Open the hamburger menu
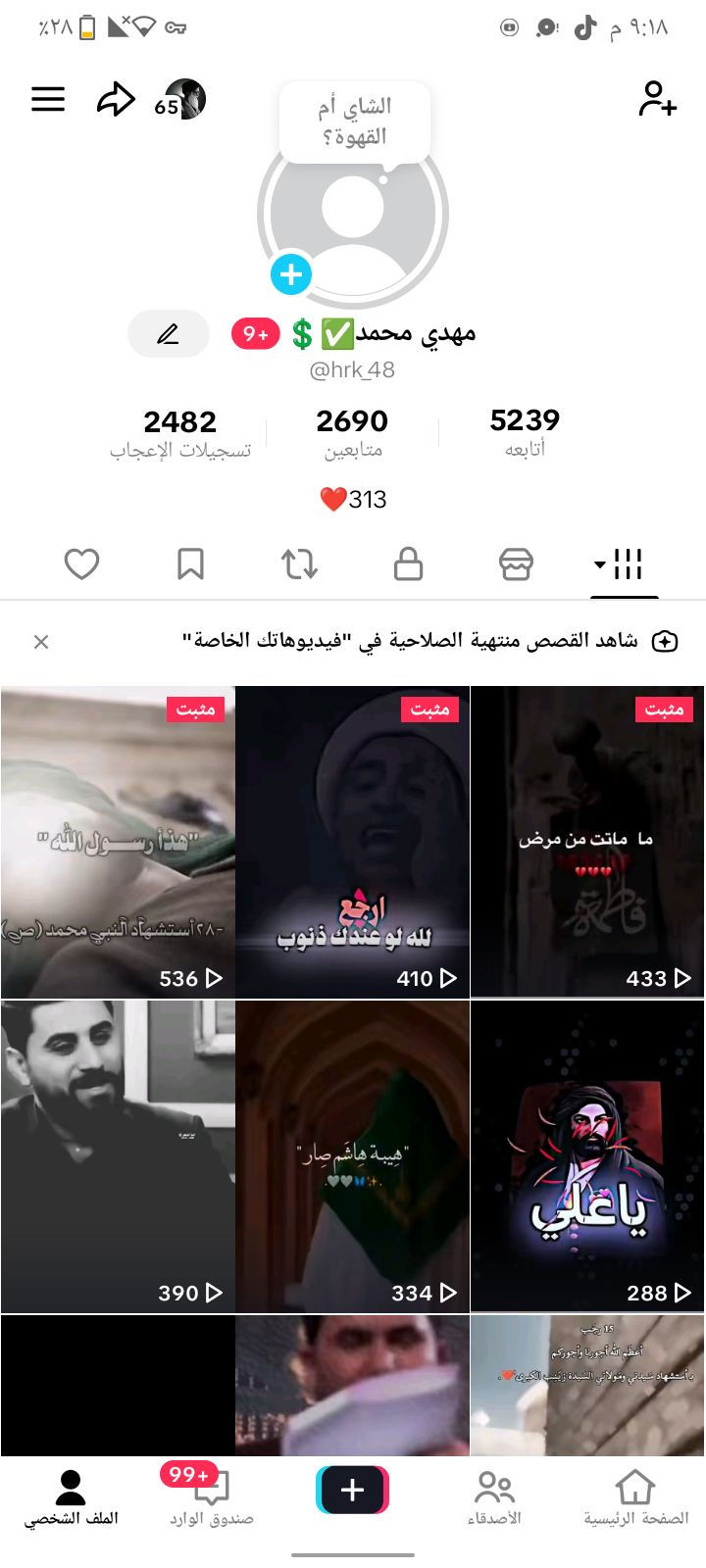Image resolution: width=706 pixels, height=1568 pixels. (x=48, y=99)
